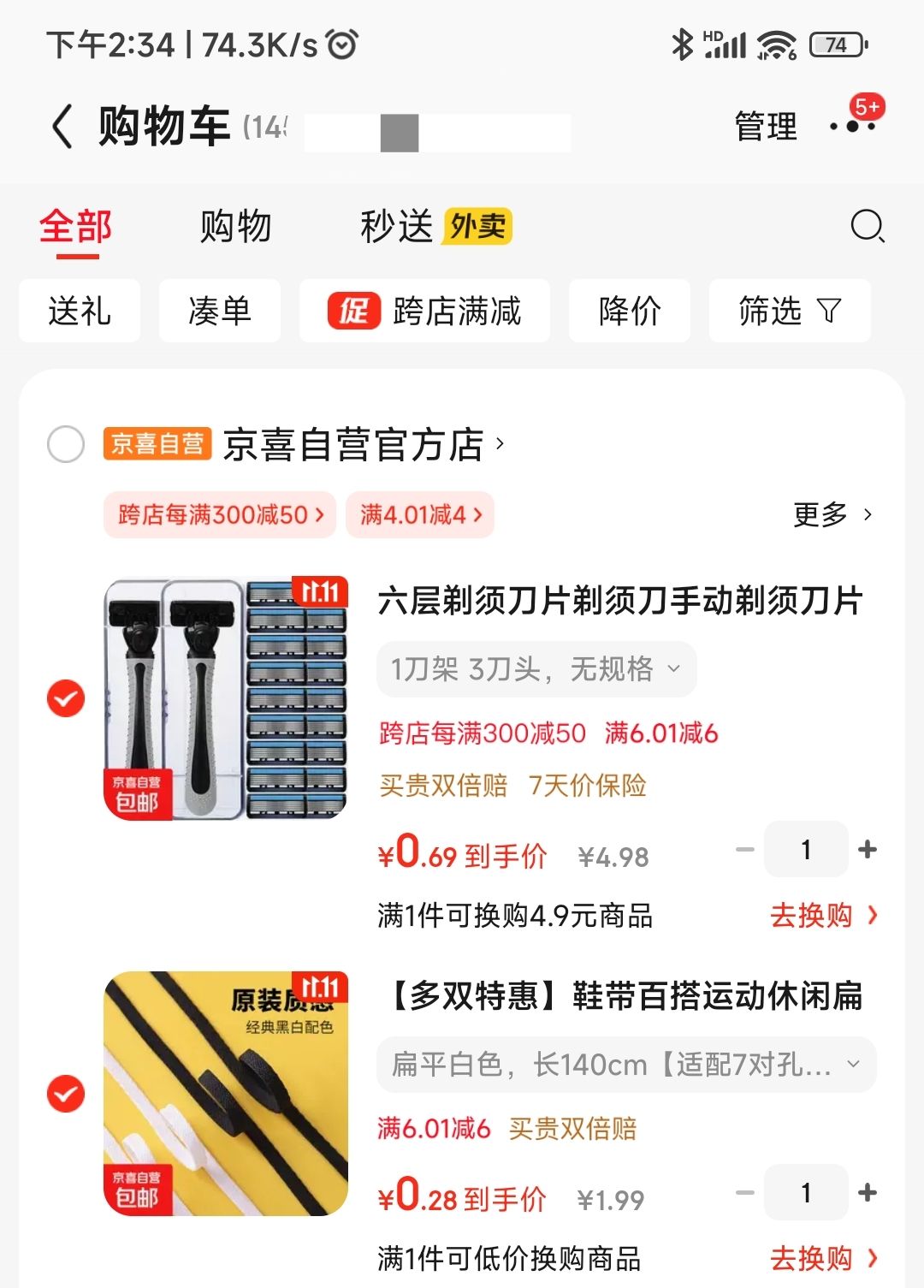924x1288 pixels.
Task: Open the razor spec selector 1刀架 3刀头
Action: pyautogui.click(x=536, y=668)
